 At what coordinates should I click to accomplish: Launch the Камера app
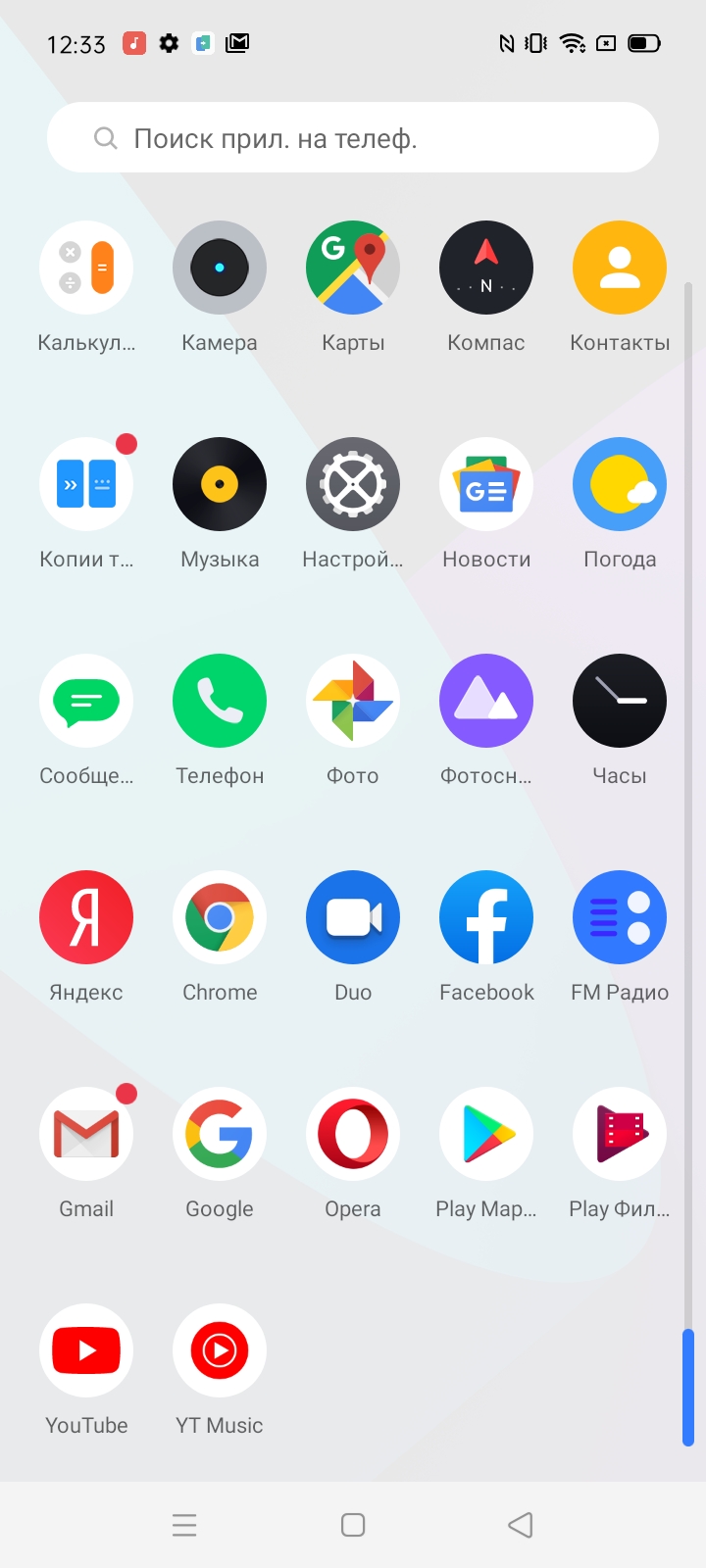[220, 268]
